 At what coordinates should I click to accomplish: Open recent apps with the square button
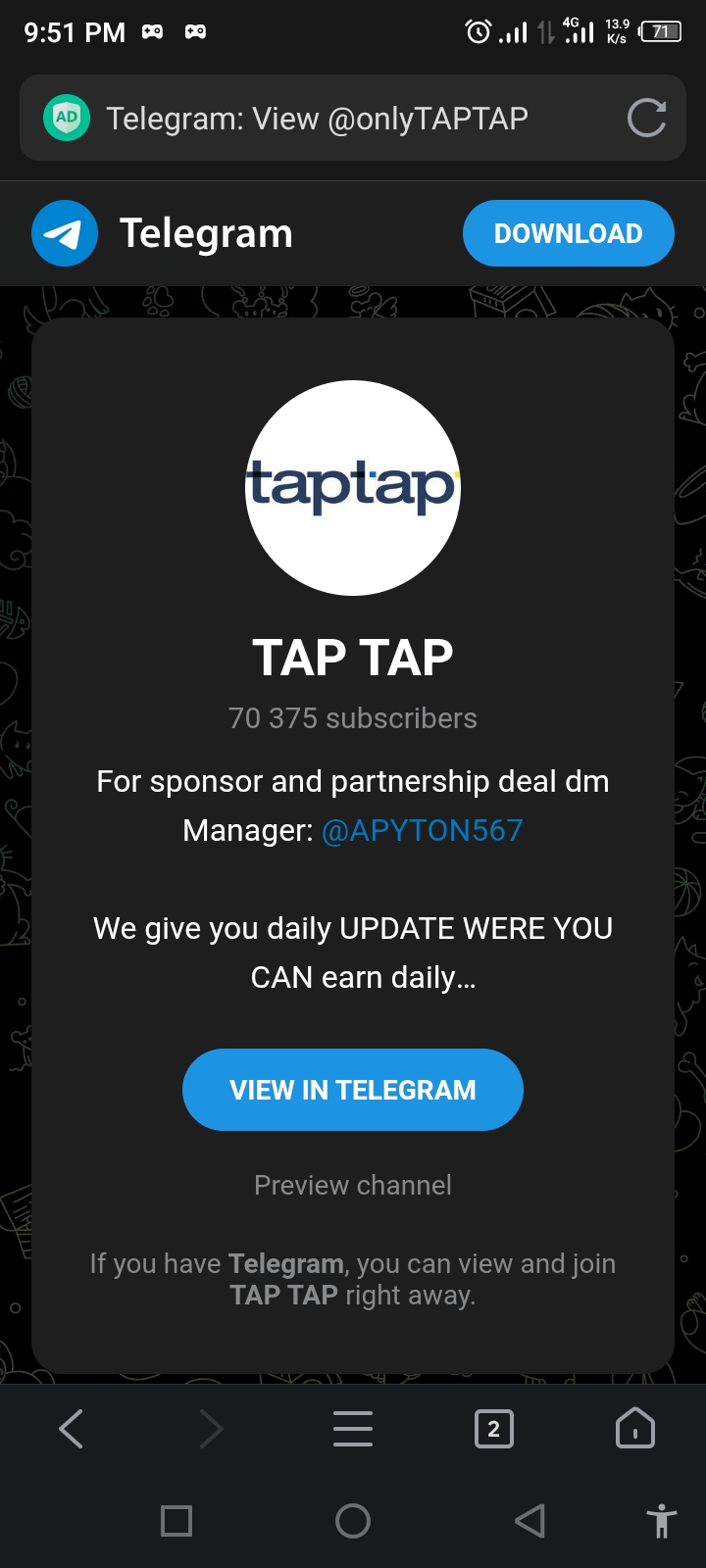176,1521
